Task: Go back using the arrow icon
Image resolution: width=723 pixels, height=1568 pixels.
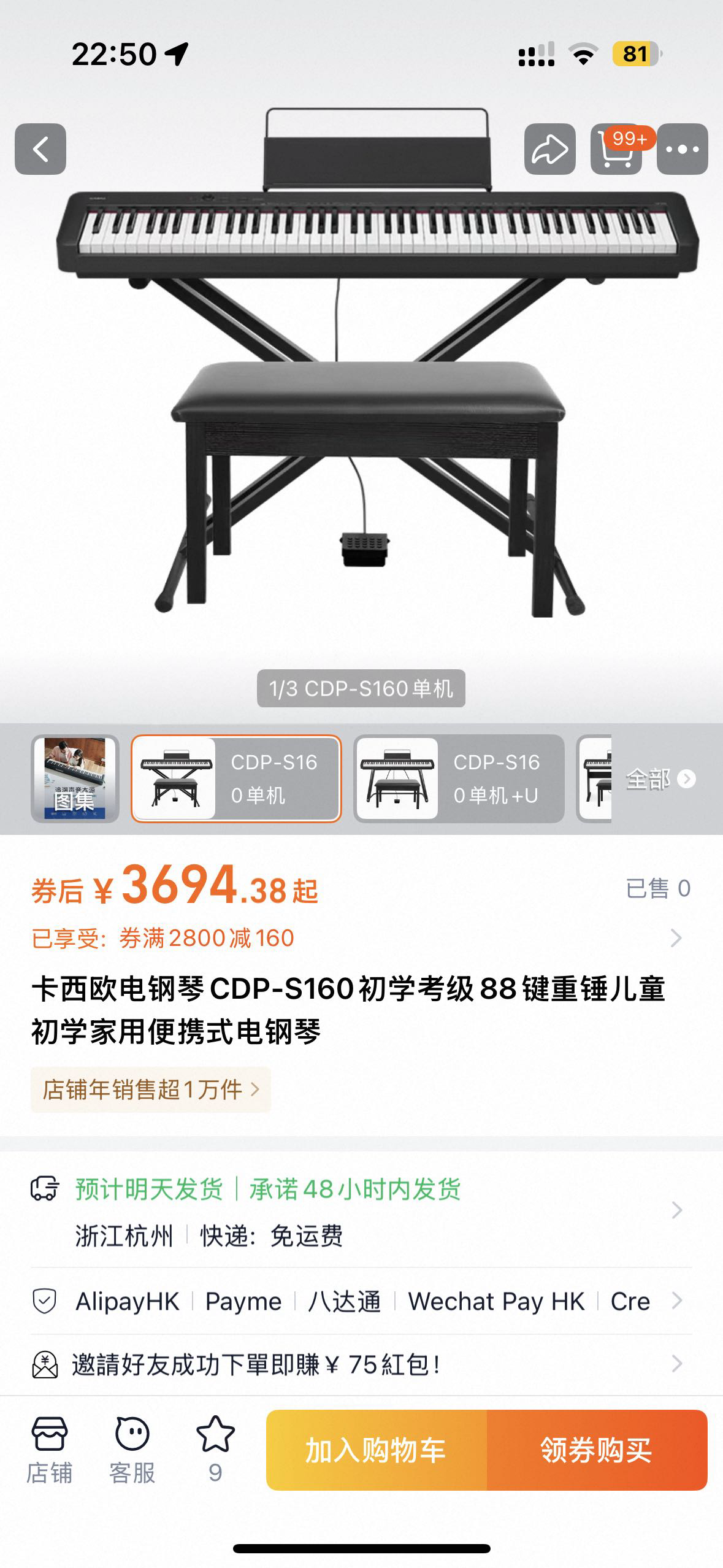Action: [x=40, y=149]
